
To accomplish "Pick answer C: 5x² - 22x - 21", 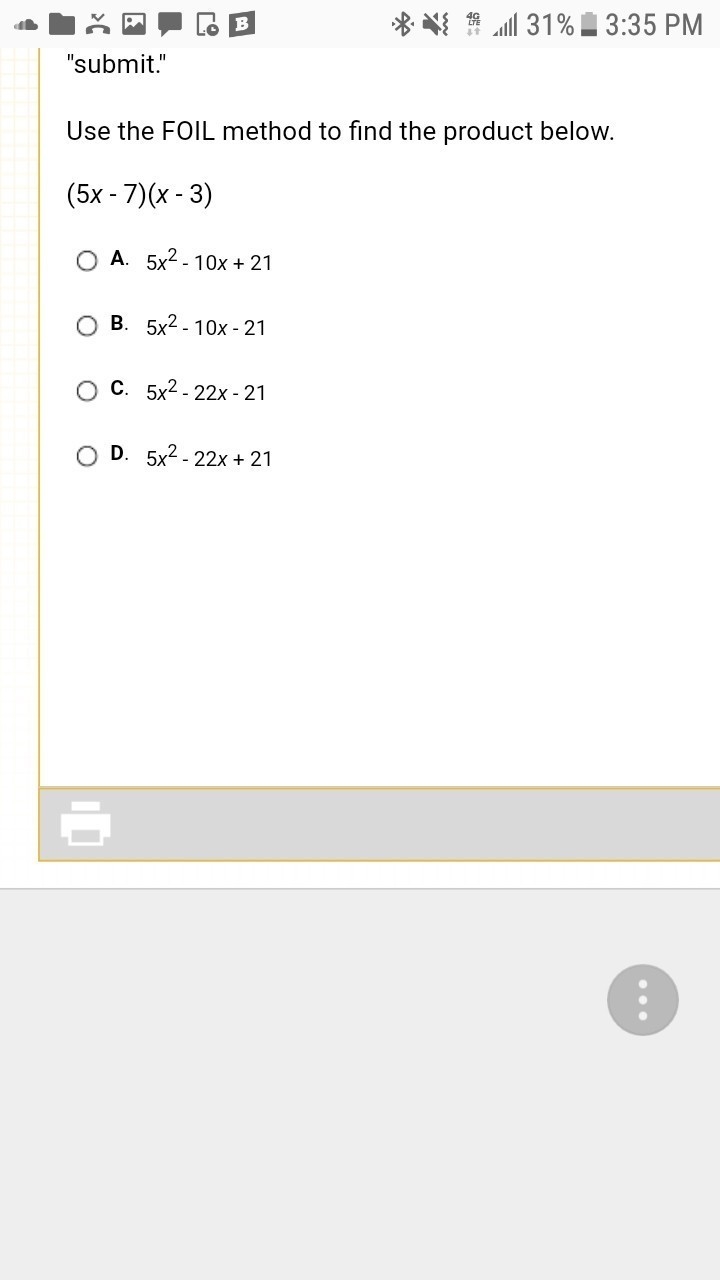I will (87, 391).
